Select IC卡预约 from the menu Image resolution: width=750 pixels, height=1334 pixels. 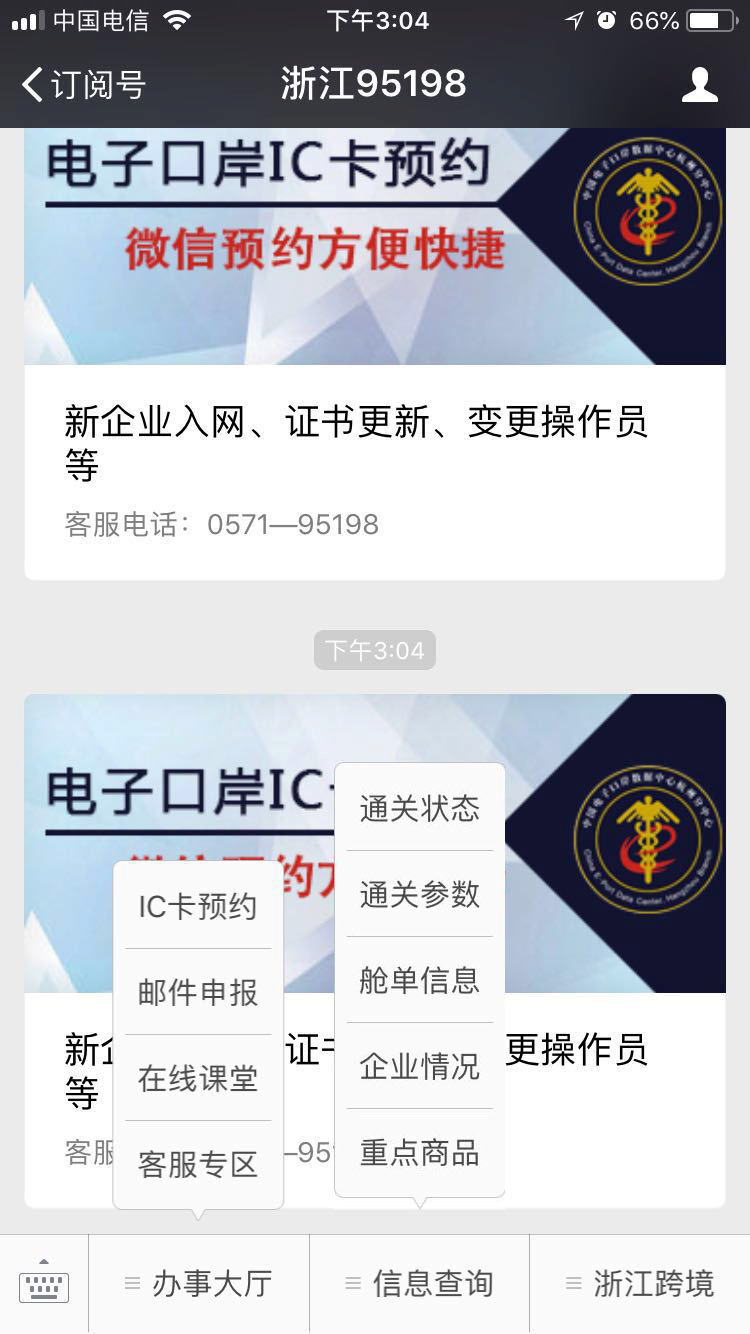(198, 907)
